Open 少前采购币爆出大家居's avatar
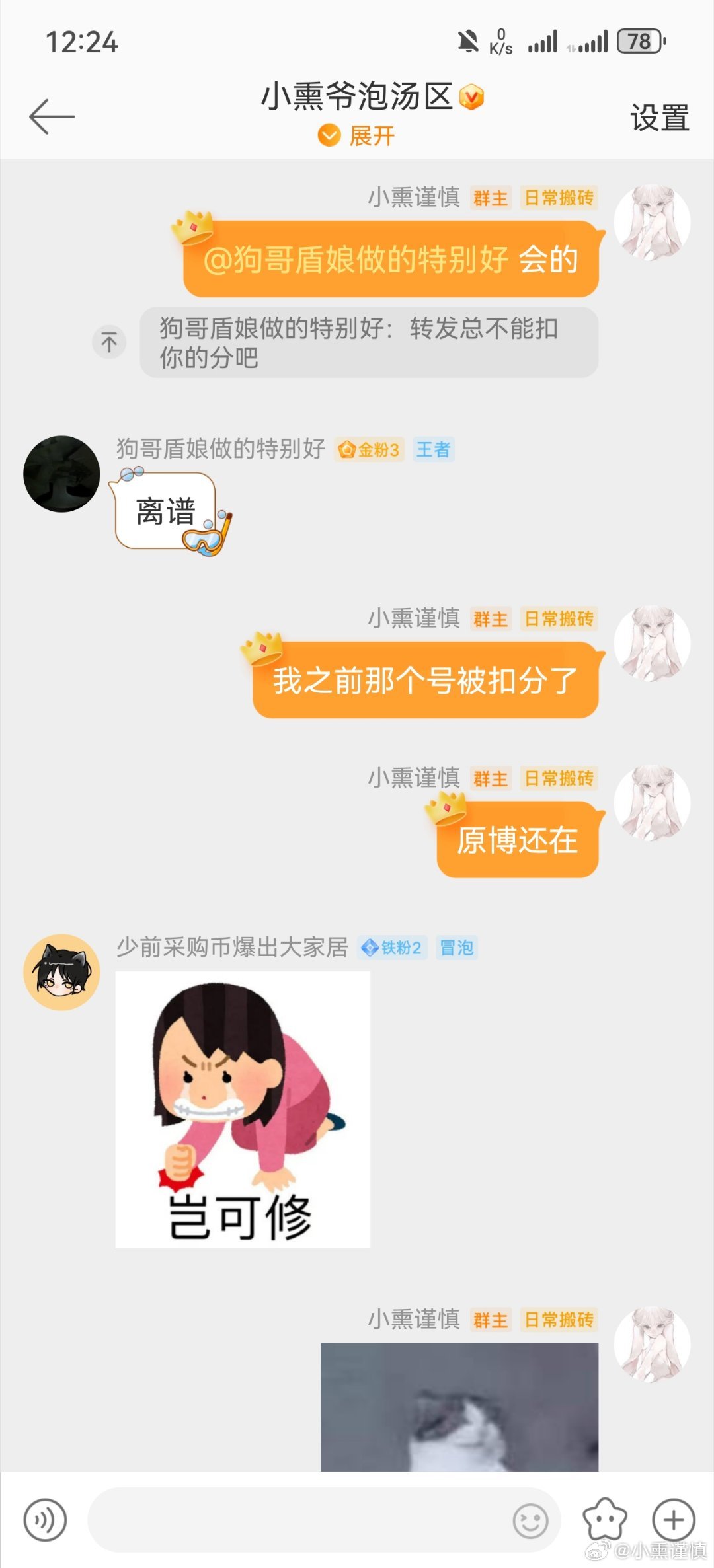Screen dimensions: 714x1568 coord(61,972)
